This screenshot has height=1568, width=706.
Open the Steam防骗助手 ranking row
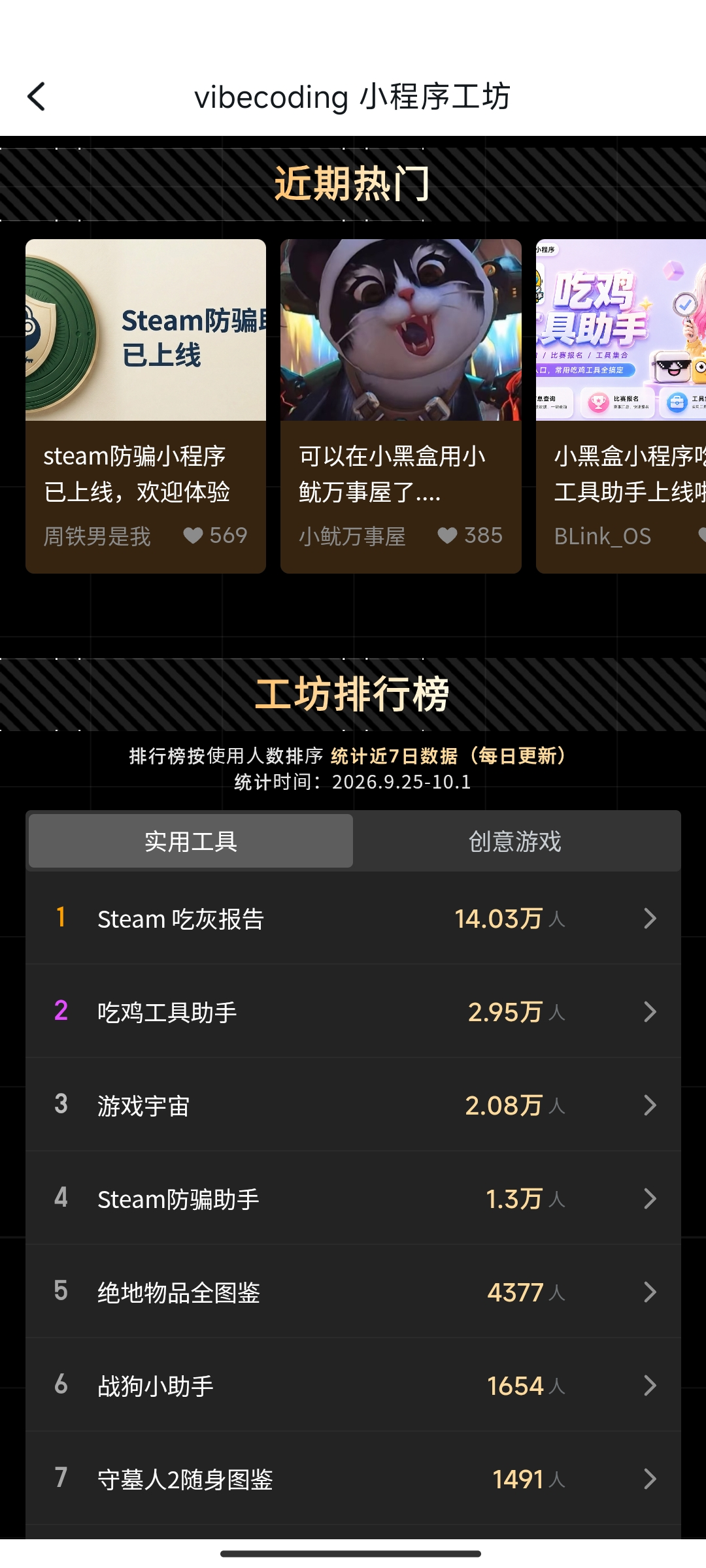353,1199
